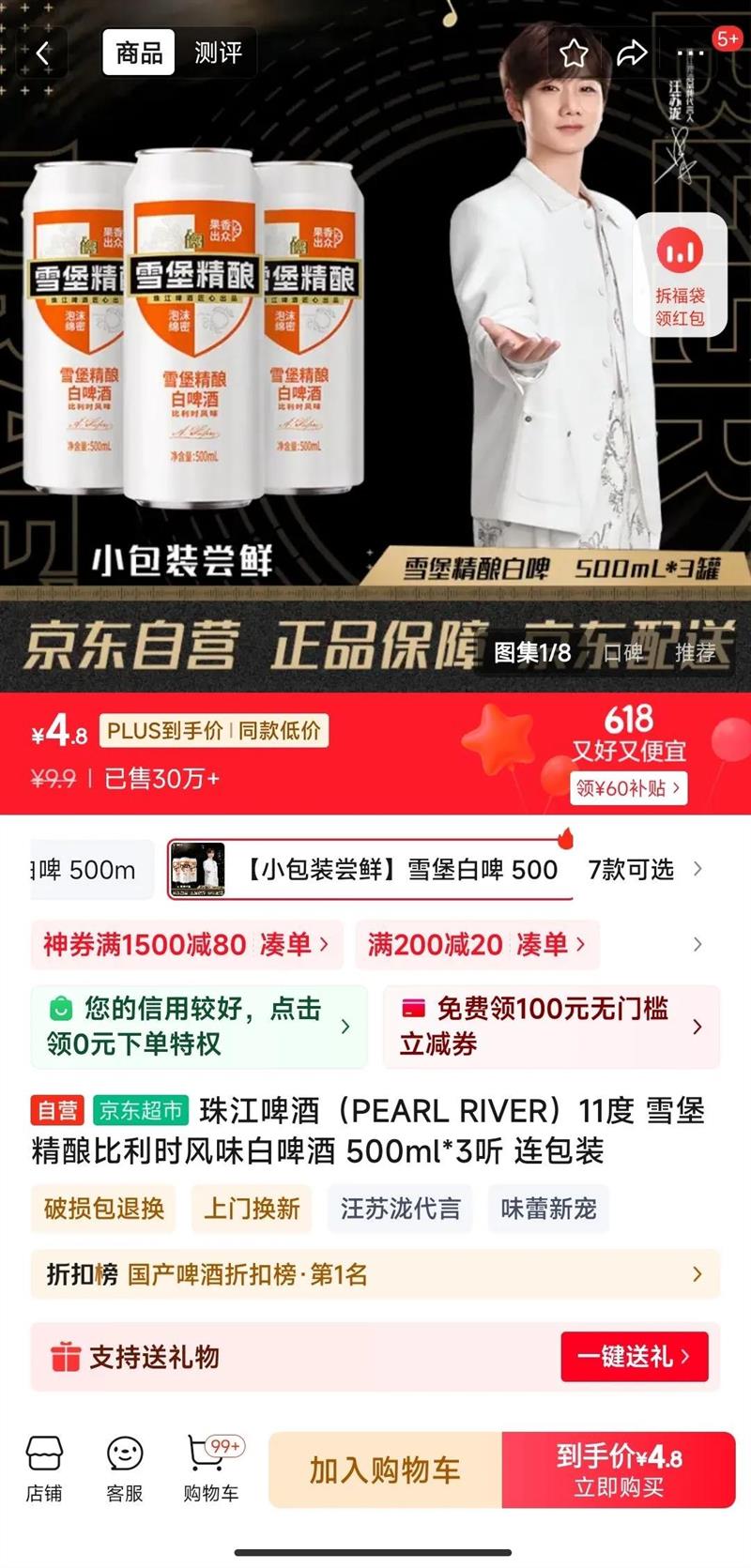
Task: Share this product
Action: 632,53
